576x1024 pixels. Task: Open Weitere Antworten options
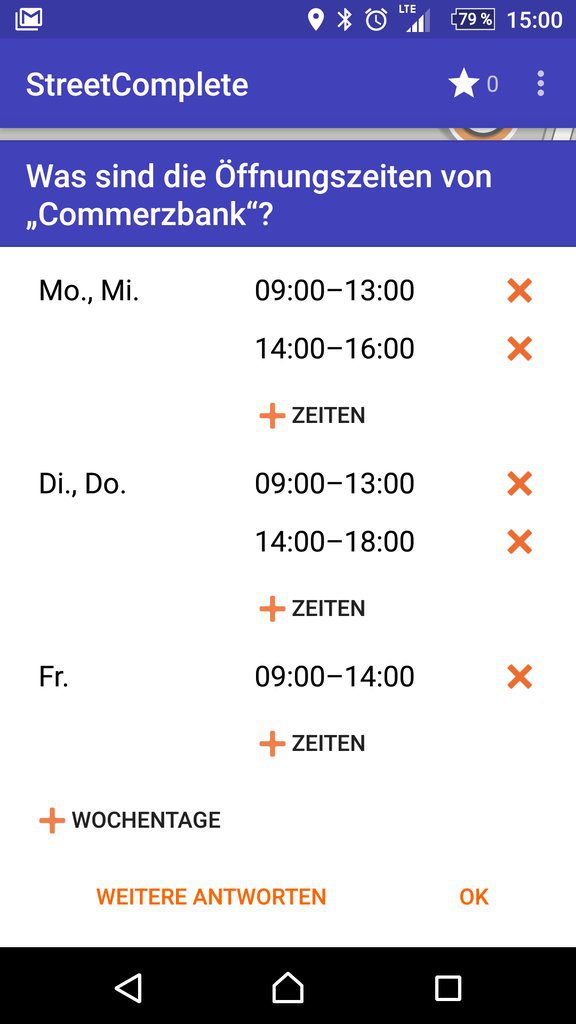coord(211,897)
